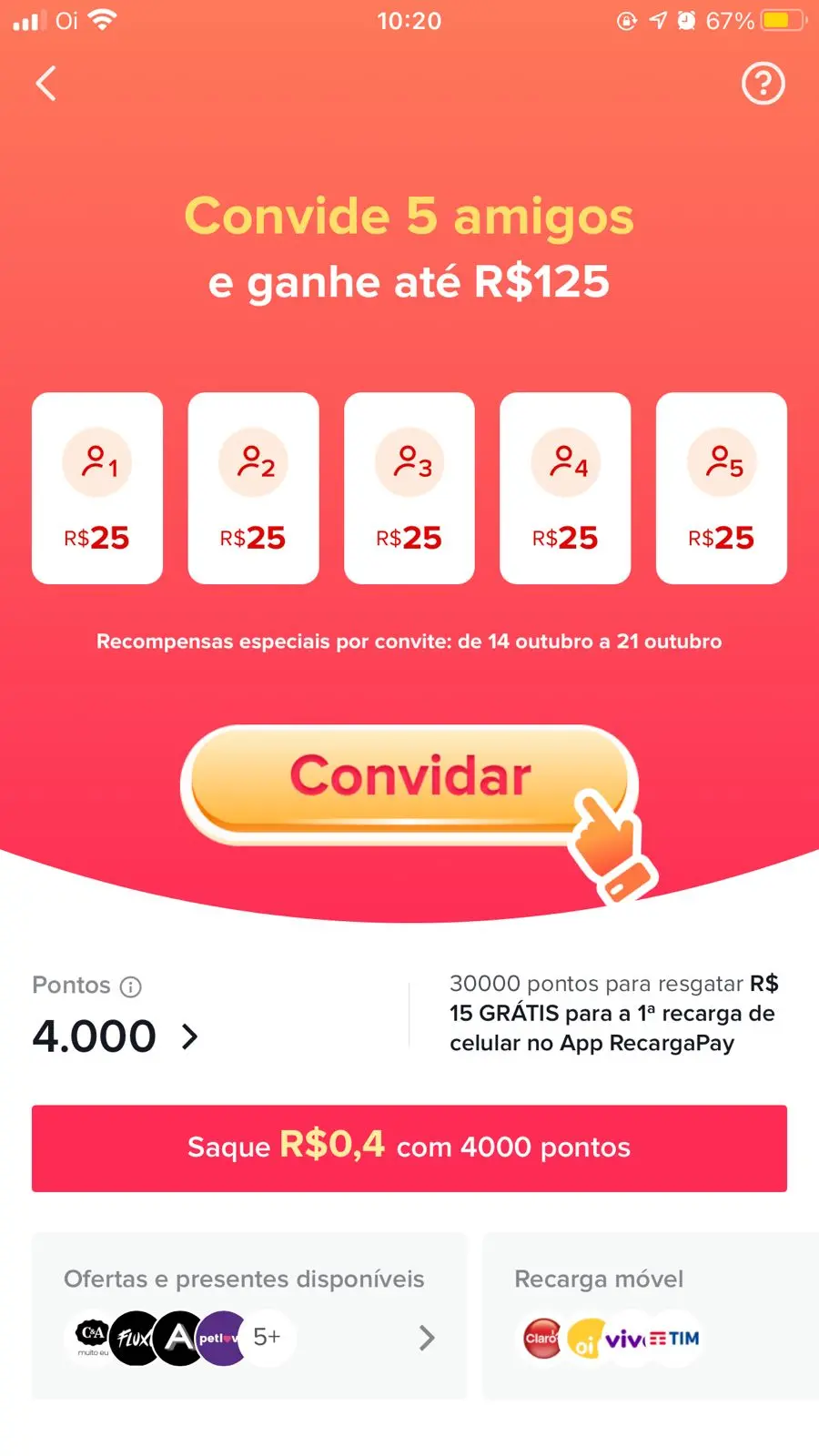
Task: Go back using the top-left arrow
Action: coord(46,84)
